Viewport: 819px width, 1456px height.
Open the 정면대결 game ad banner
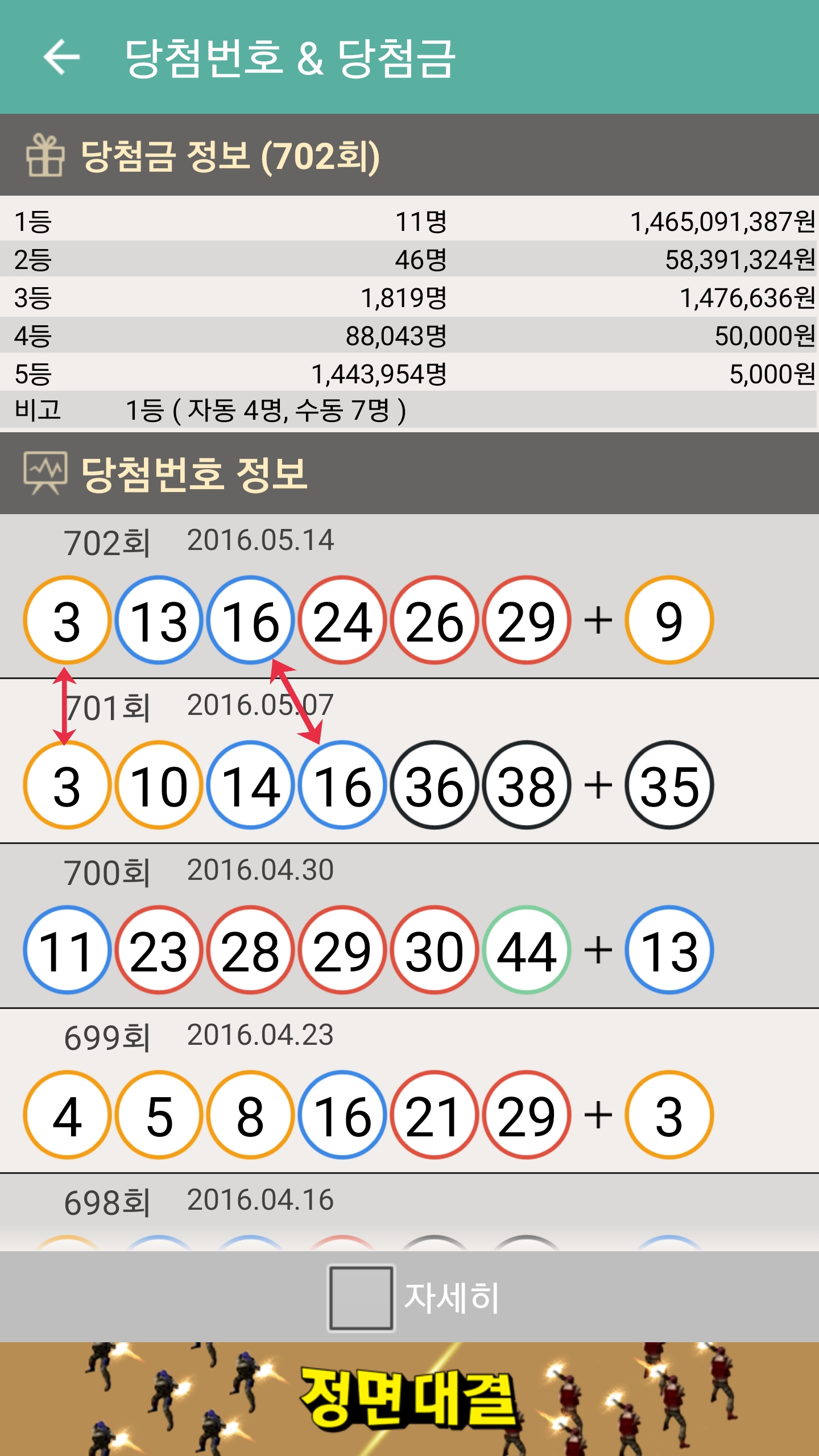coord(409,1399)
